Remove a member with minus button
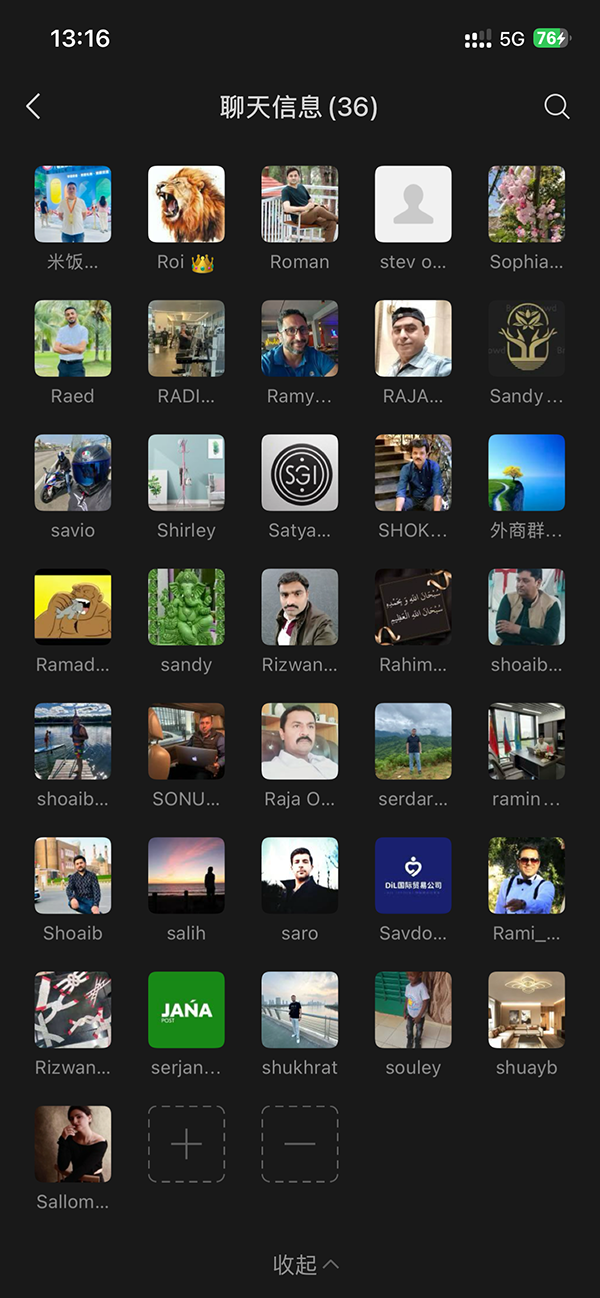Viewport: 600px width, 1298px height. pos(299,1144)
